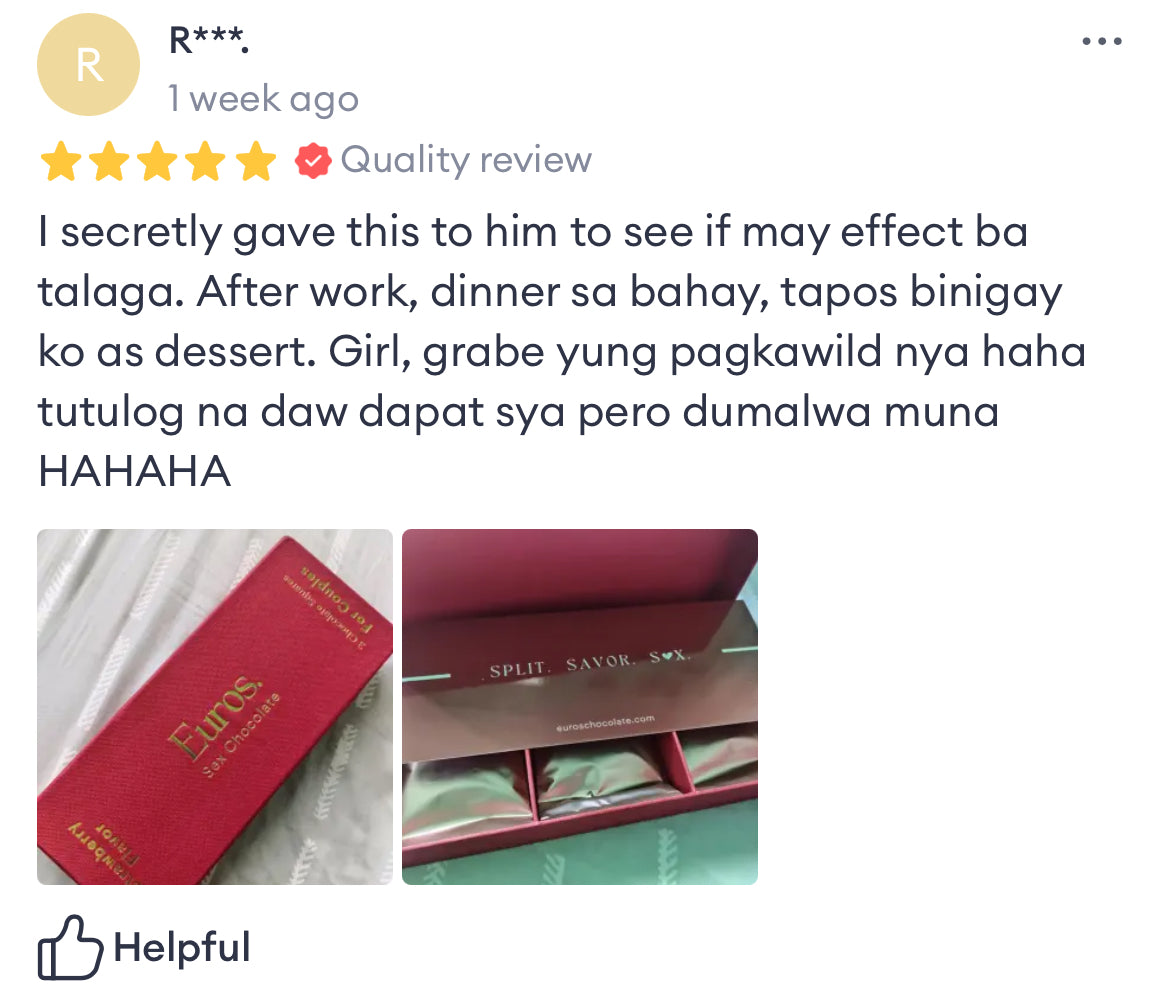Open the review photo of the red Euros box

point(215,707)
